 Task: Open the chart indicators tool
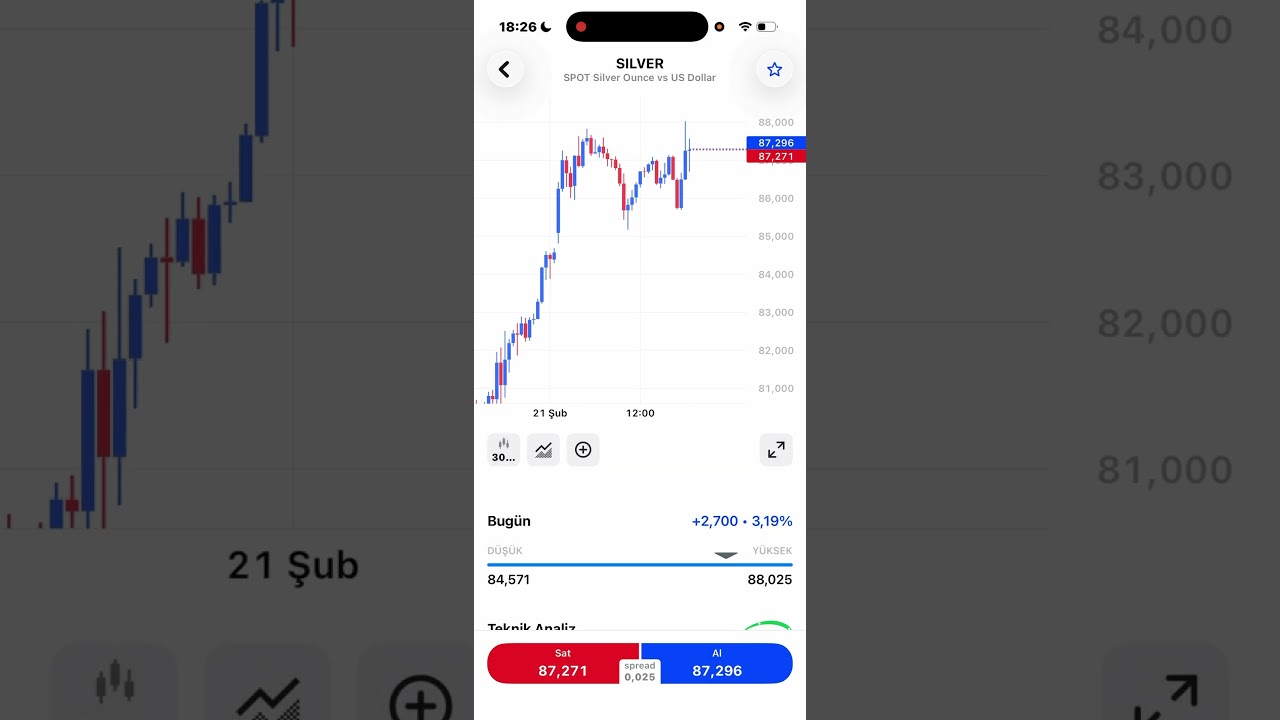(x=543, y=450)
